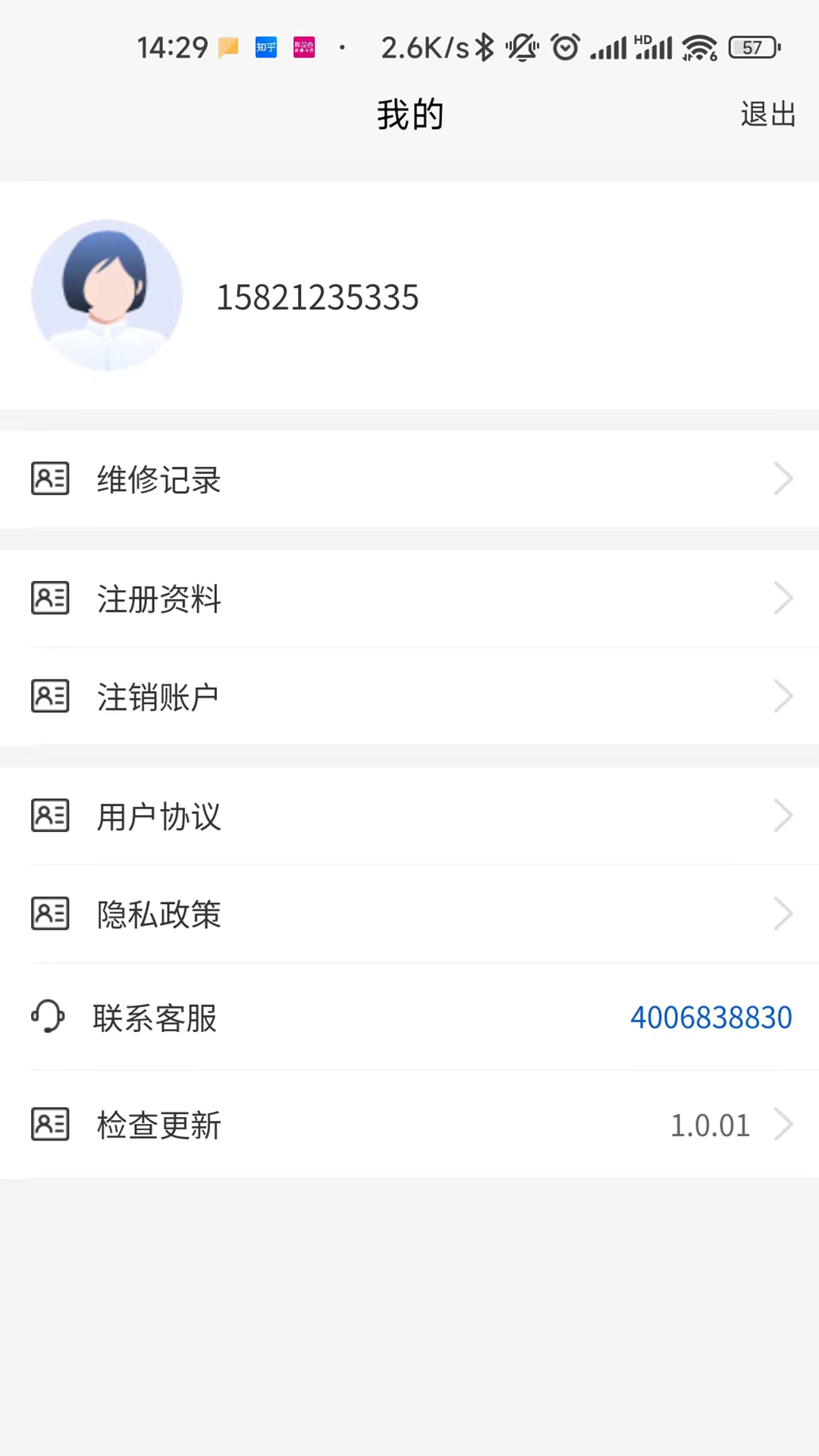Expand the 维修记录 entry via its chevron
Viewport: 819px width, 1456px height.
(783, 479)
